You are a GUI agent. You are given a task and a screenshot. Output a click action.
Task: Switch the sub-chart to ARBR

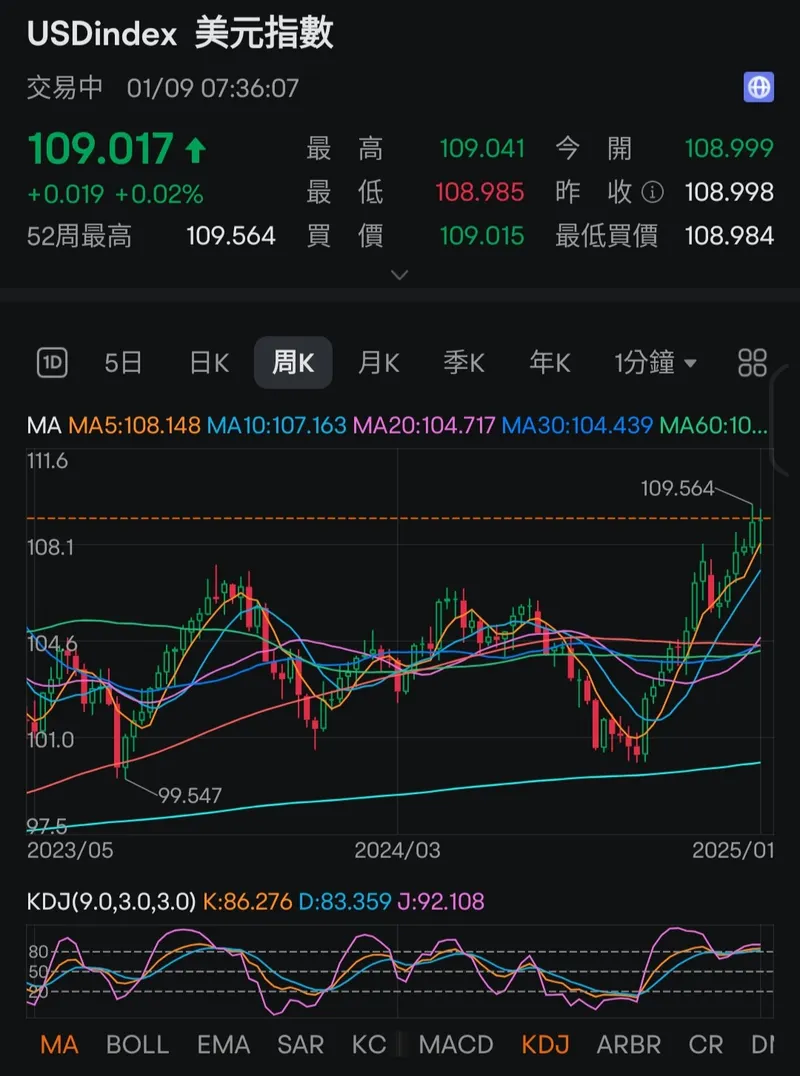[x=629, y=1045]
